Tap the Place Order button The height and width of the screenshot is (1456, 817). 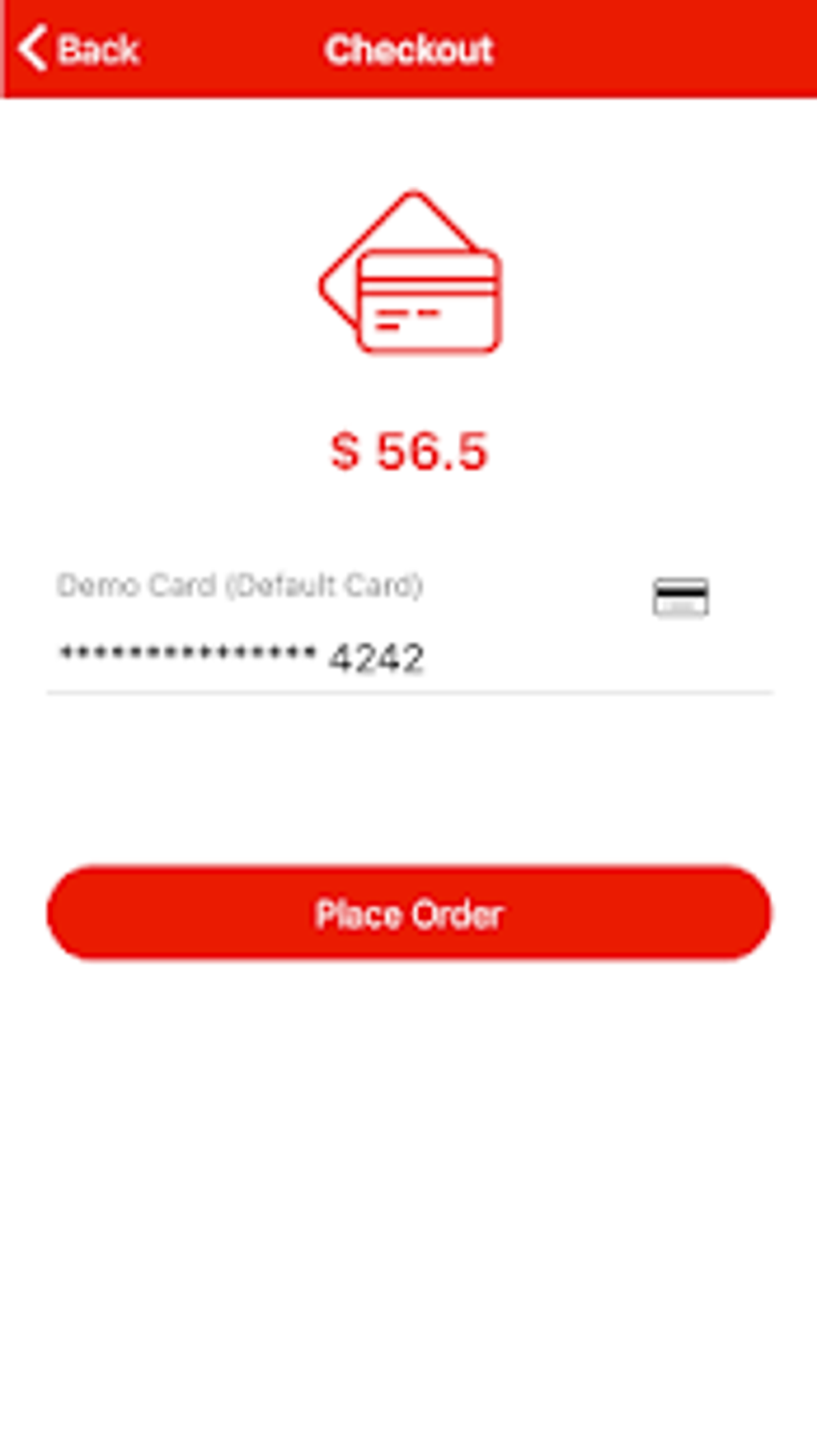tap(408, 913)
